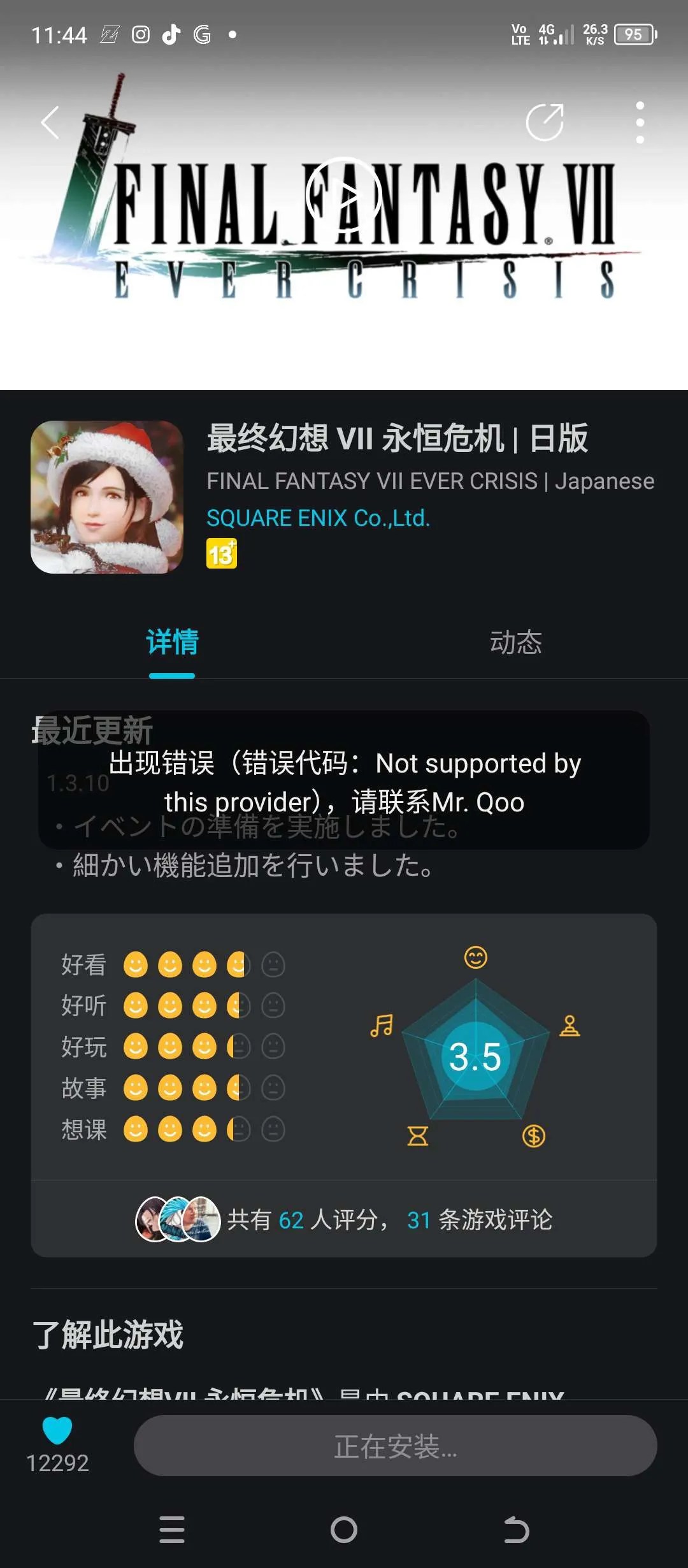Image resolution: width=688 pixels, height=1568 pixels.
Task: Share this game page
Action: pyautogui.click(x=545, y=122)
